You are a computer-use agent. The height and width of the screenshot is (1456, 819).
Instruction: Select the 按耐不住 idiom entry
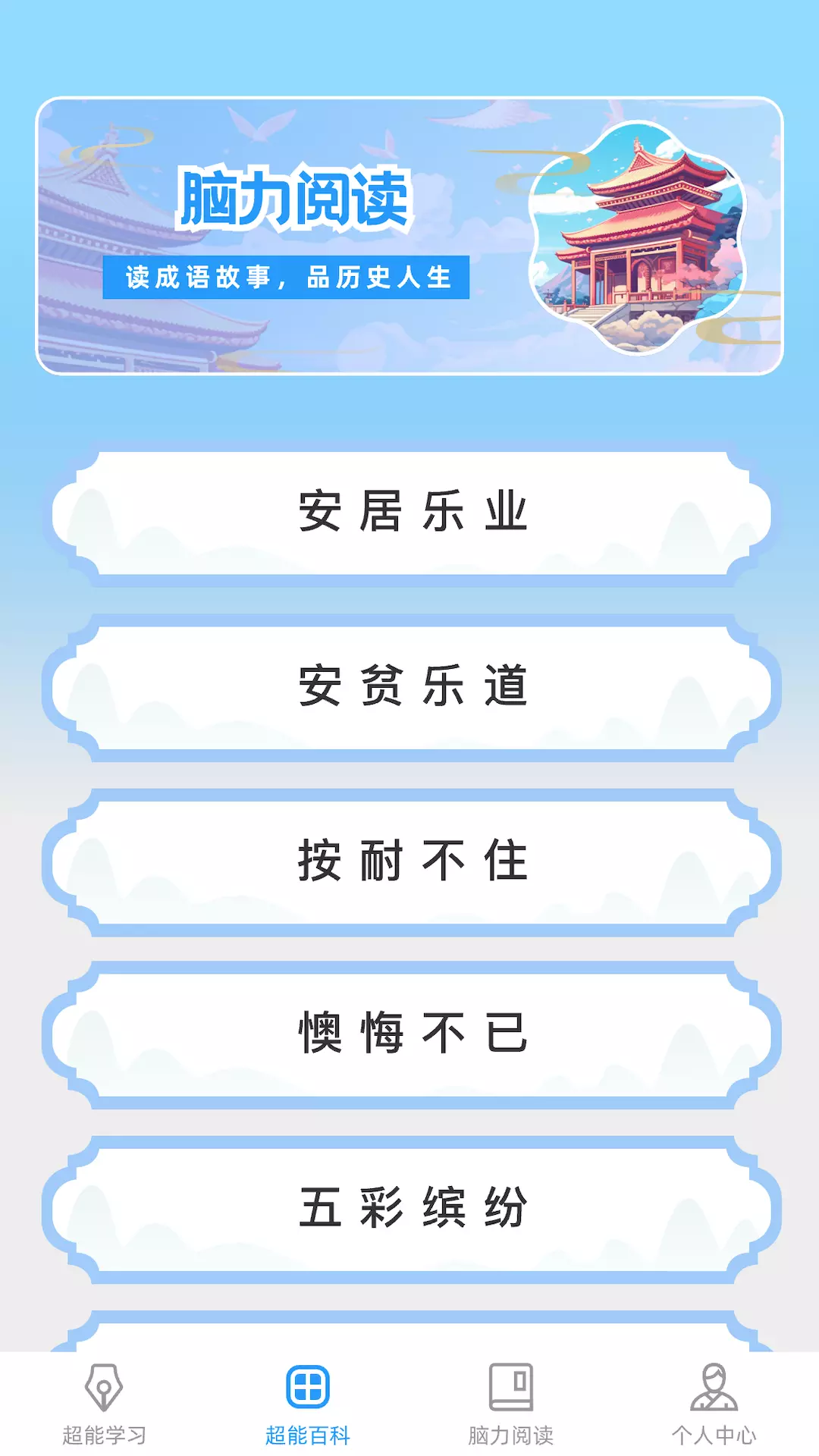point(411,861)
